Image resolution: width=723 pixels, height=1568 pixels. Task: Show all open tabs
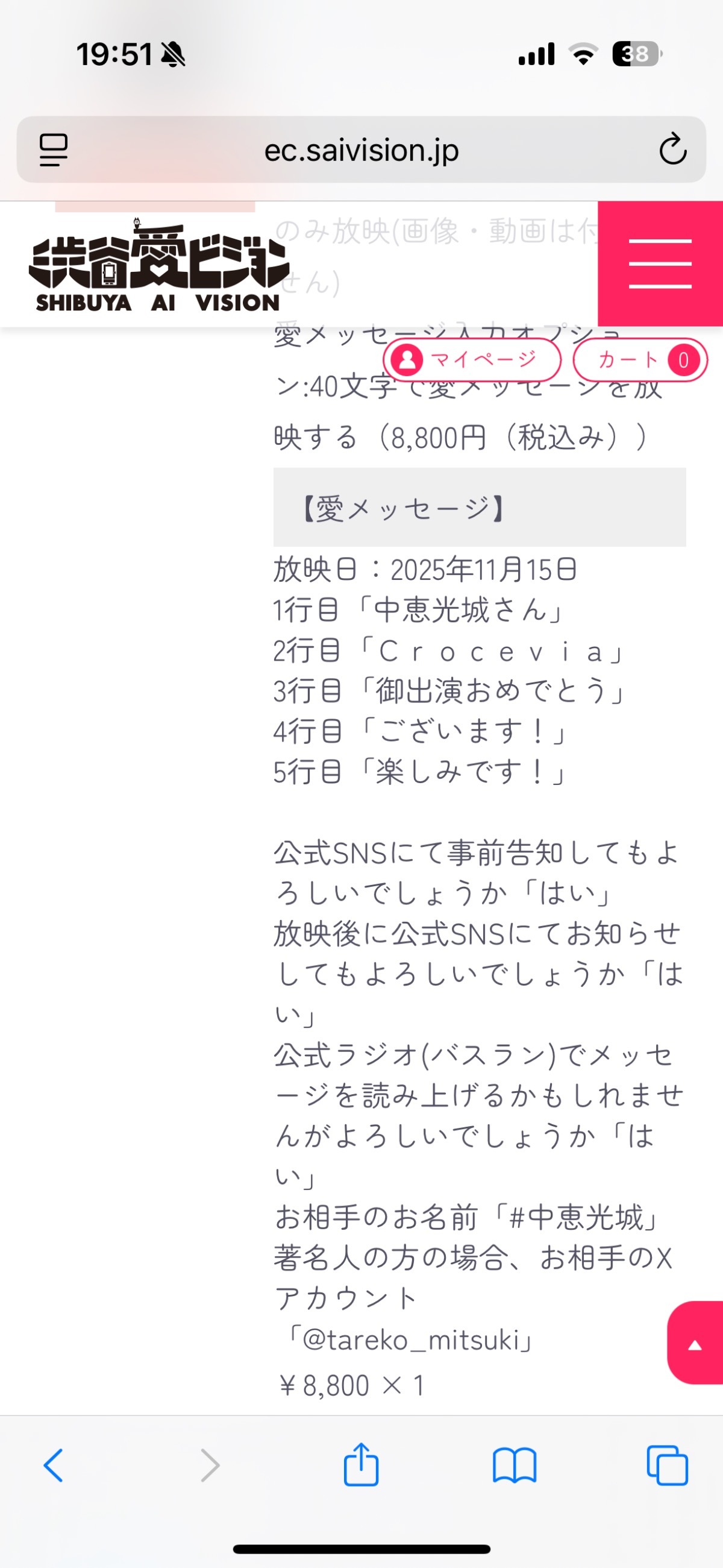[668, 1466]
